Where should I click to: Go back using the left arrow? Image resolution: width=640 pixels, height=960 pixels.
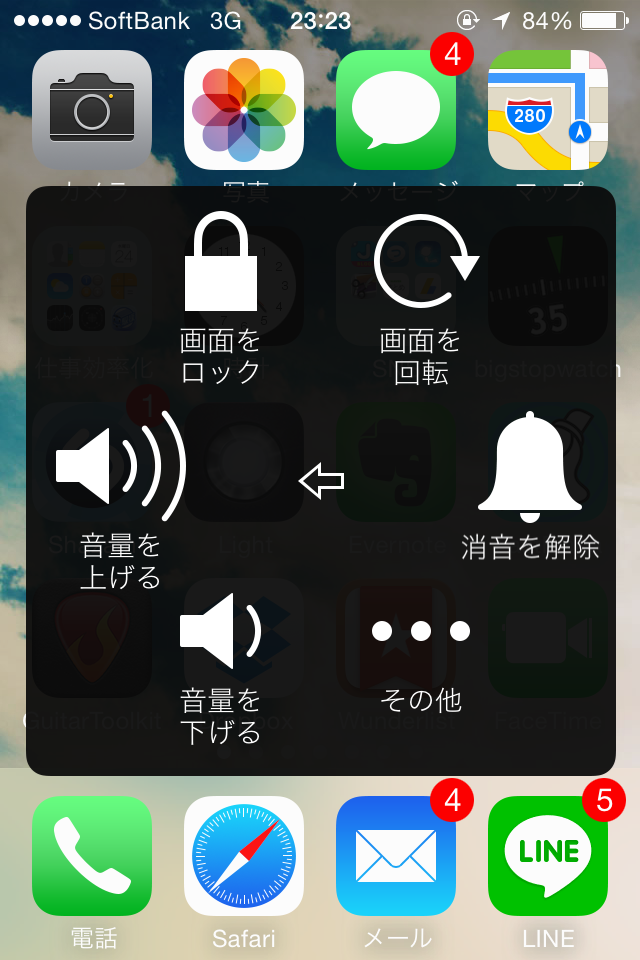point(321,481)
